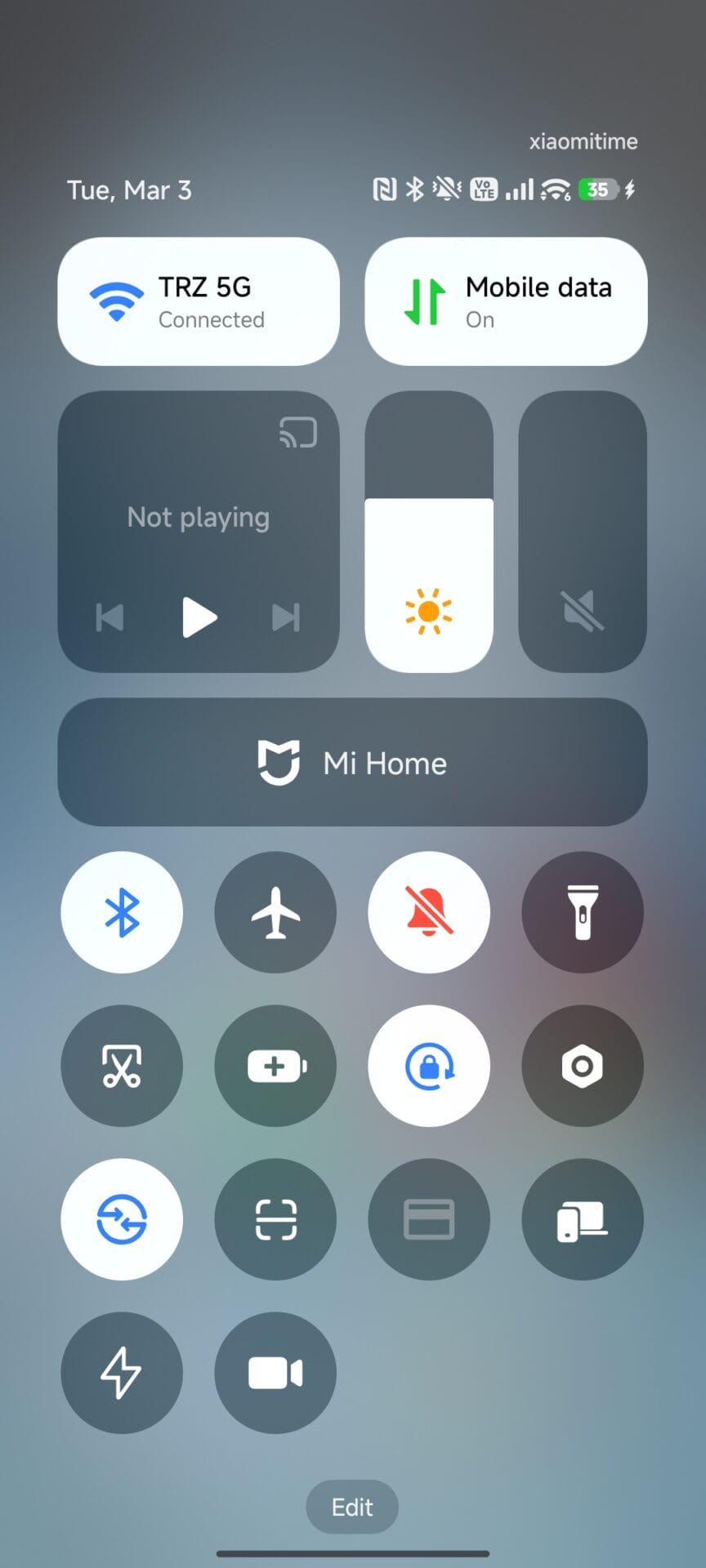Screen dimensions: 706x1568
Task: Take a screenshot with the scissors tile
Action: point(122,1066)
